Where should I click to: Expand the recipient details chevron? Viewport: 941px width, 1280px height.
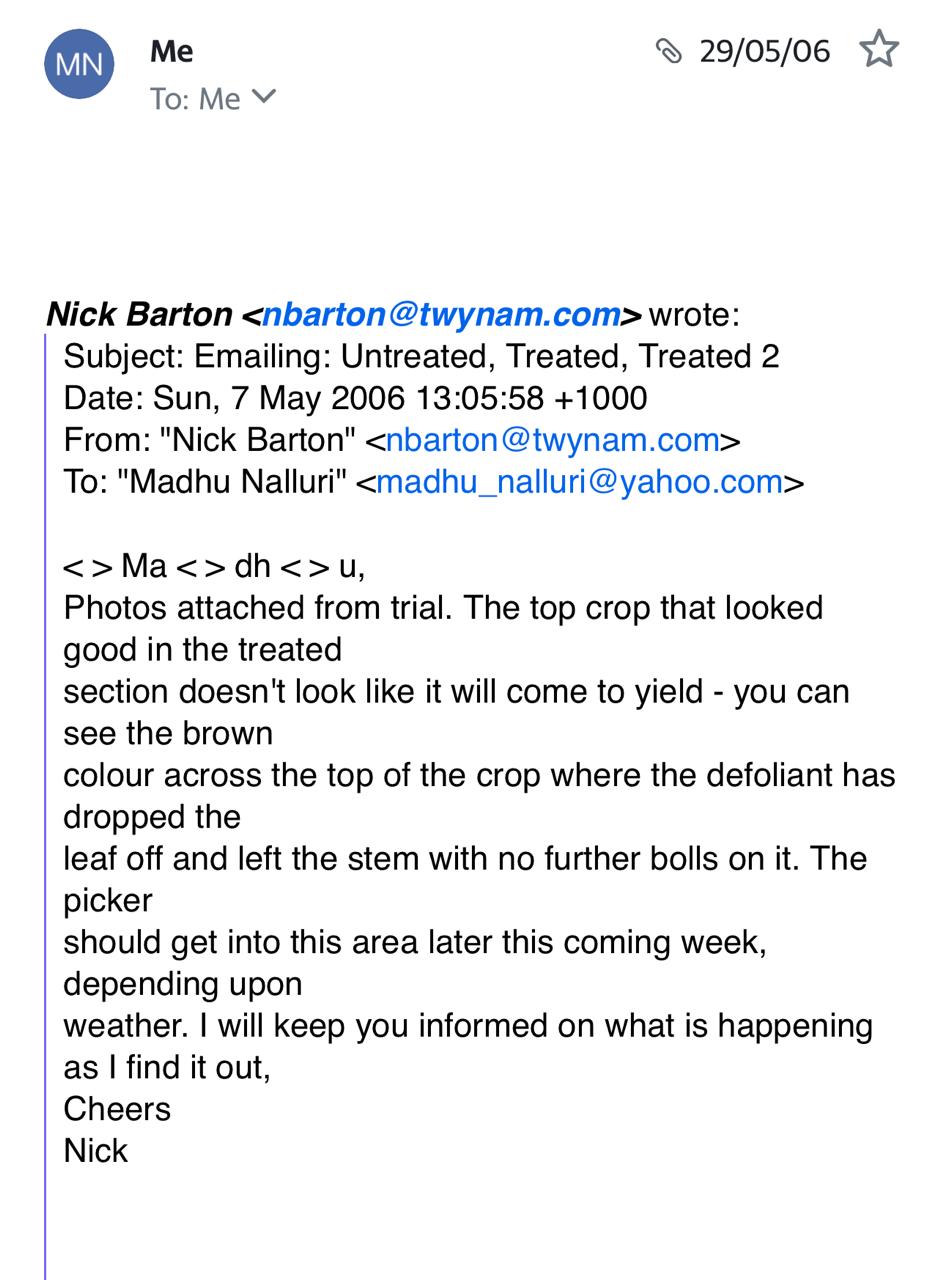(x=264, y=97)
